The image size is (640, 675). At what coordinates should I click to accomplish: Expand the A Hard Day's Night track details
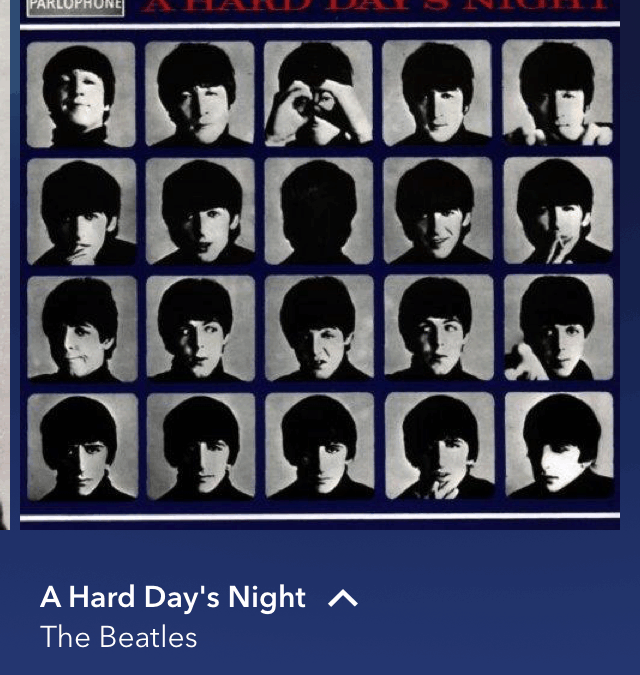tap(342, 598)
